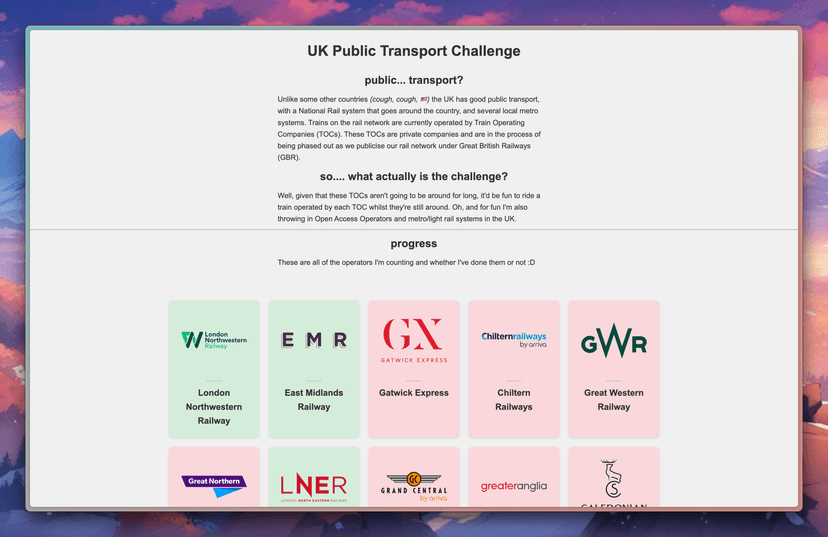
Task: Open the Gatwick Express card
Action: pos(414,369)
